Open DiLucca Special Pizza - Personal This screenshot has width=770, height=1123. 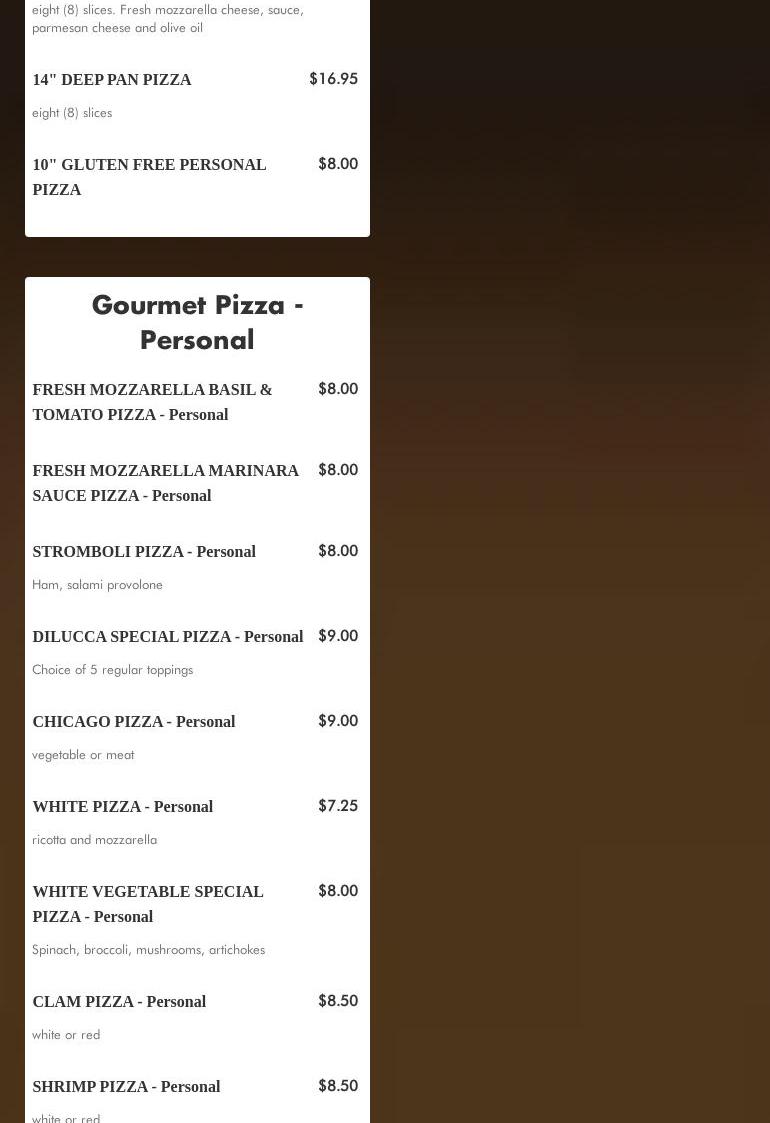pyautogui.click(x=167, y=637)
